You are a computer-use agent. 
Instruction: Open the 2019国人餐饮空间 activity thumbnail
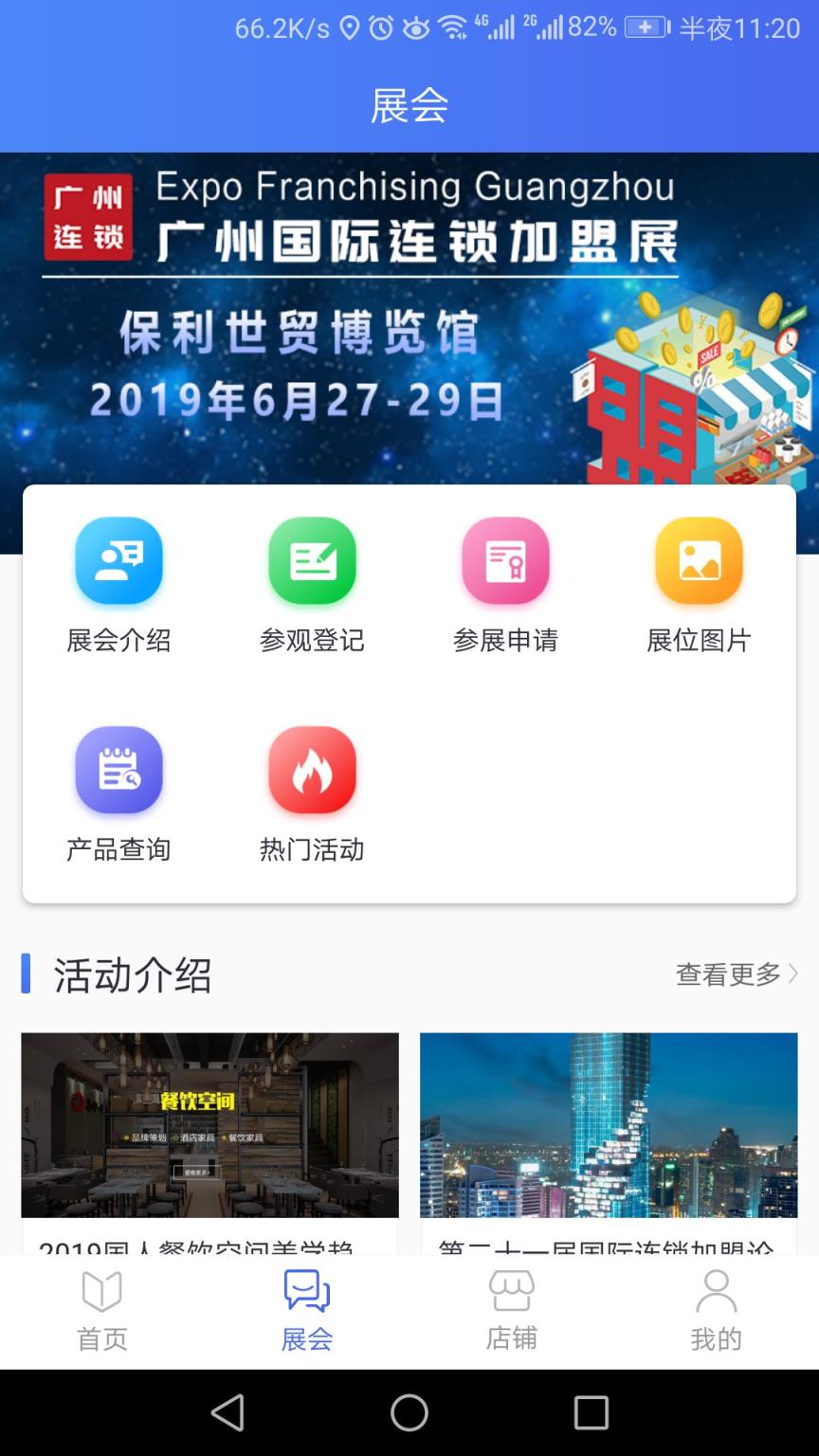click(x=209, y=1126)
